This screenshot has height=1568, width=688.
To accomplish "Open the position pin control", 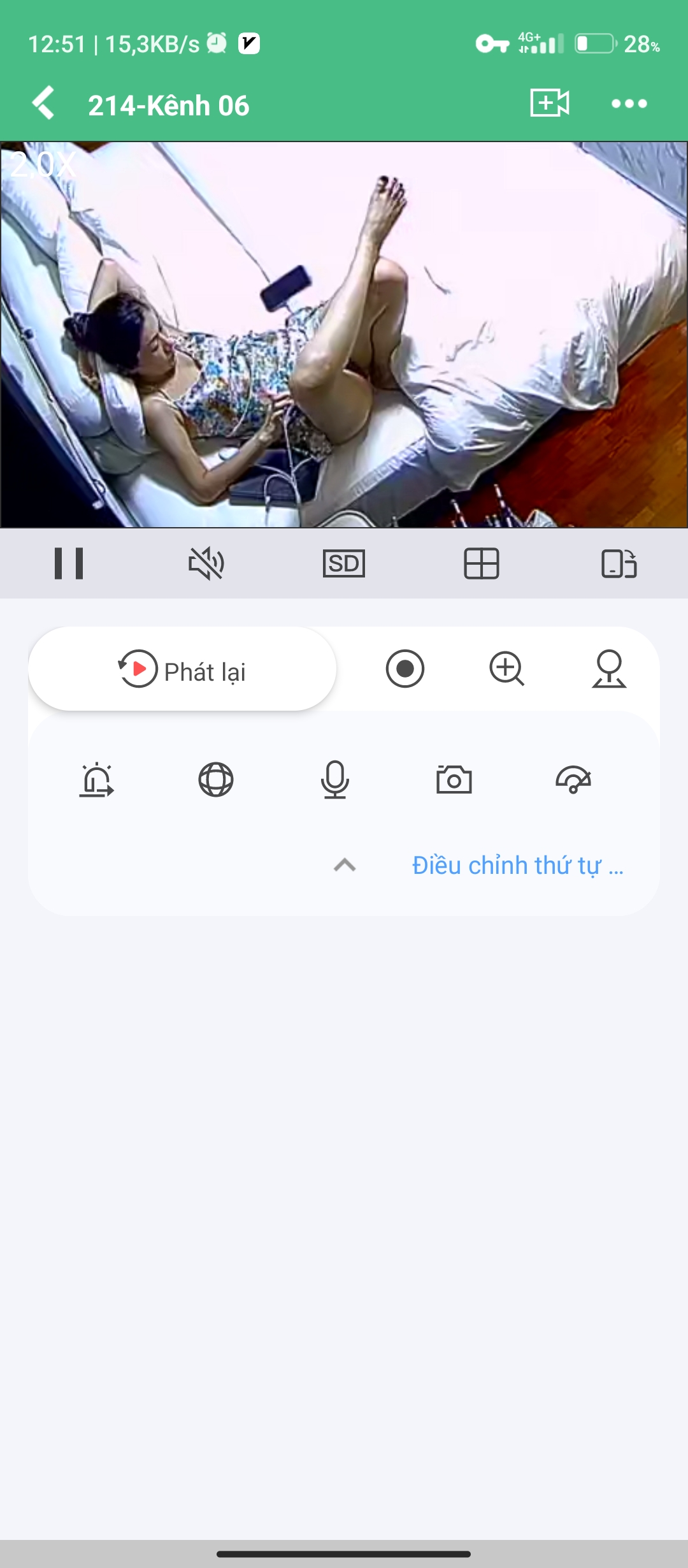I will 609,669.
